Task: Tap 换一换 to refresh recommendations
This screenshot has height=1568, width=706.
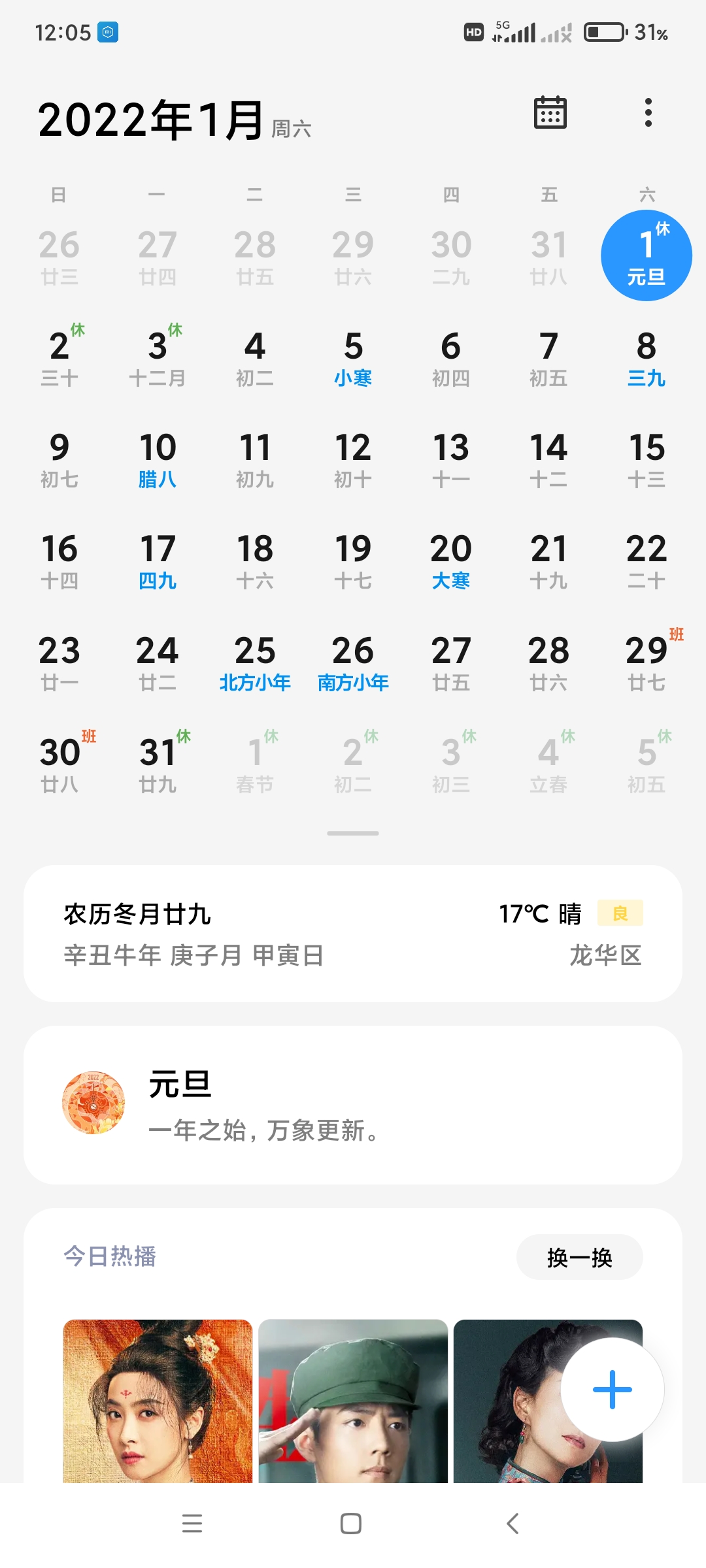Action: tap(580, 1257)
